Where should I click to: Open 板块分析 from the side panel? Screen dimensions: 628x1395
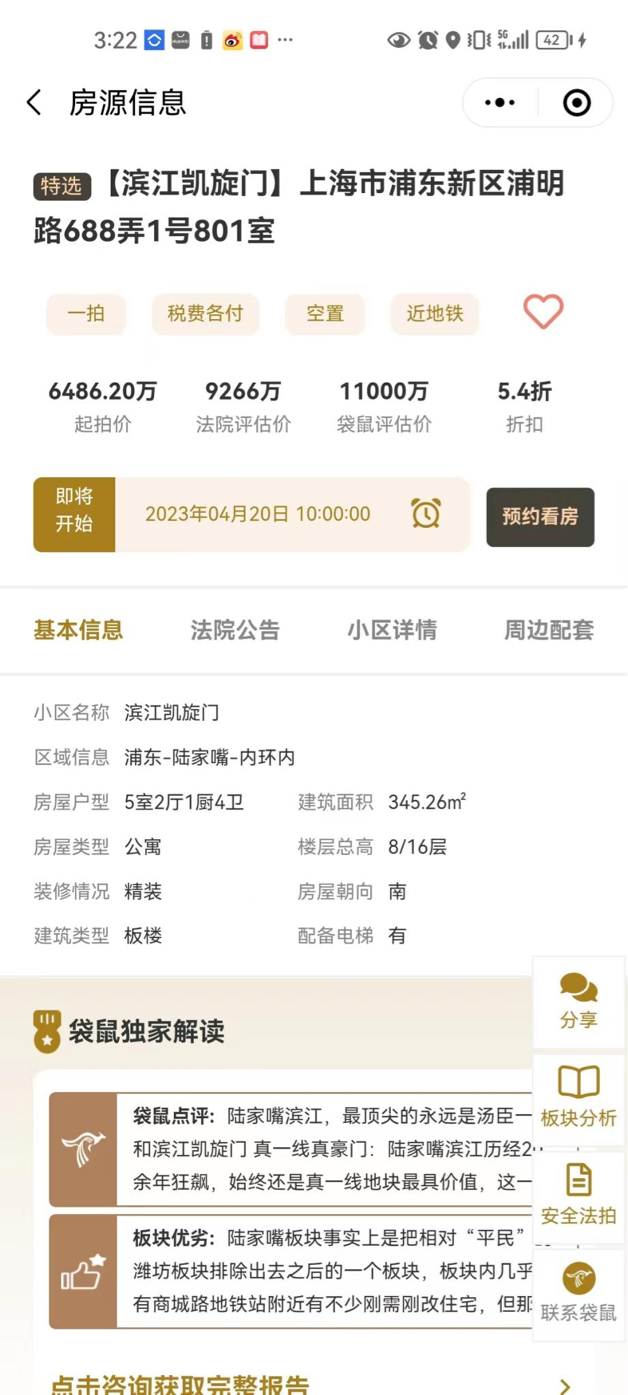point(578,1097)
